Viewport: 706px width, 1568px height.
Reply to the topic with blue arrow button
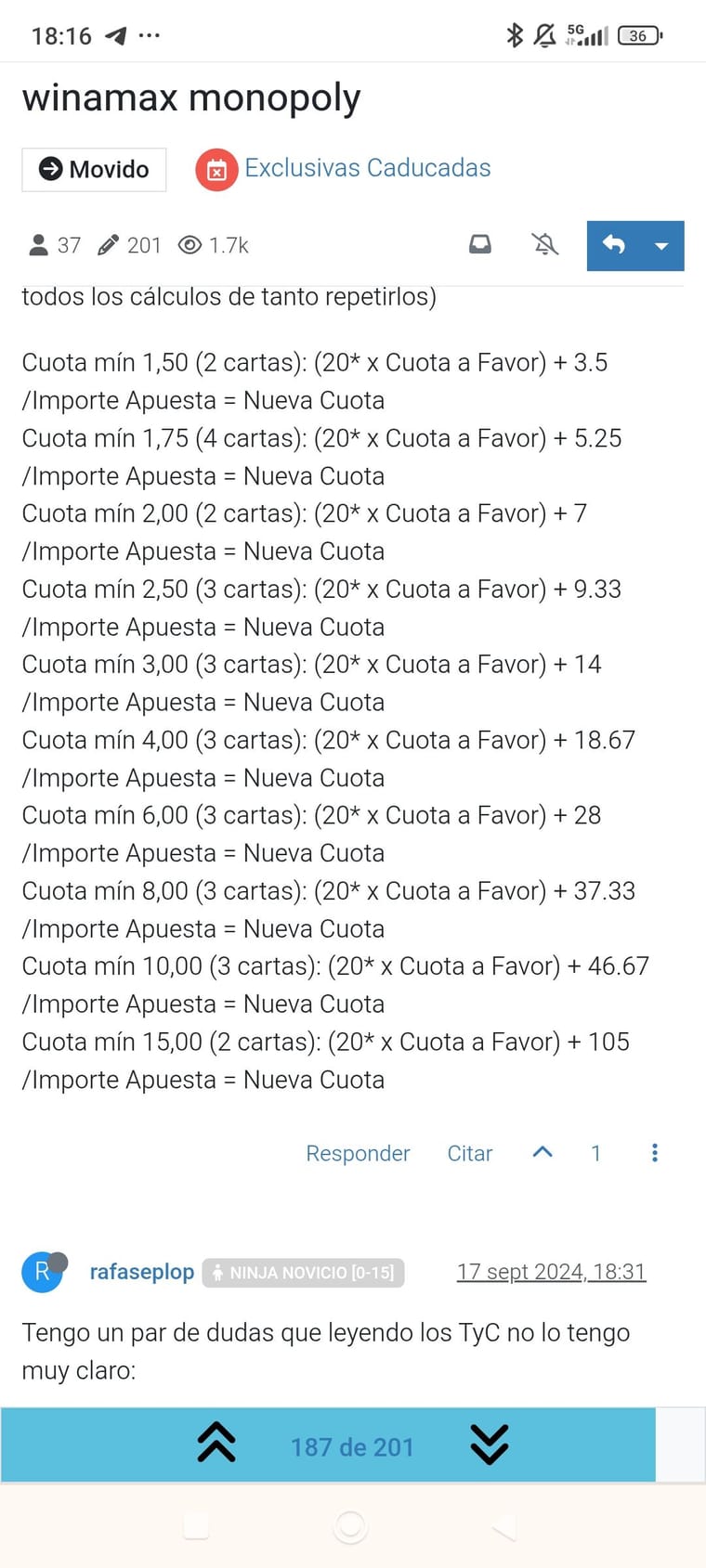pos(614,245)
